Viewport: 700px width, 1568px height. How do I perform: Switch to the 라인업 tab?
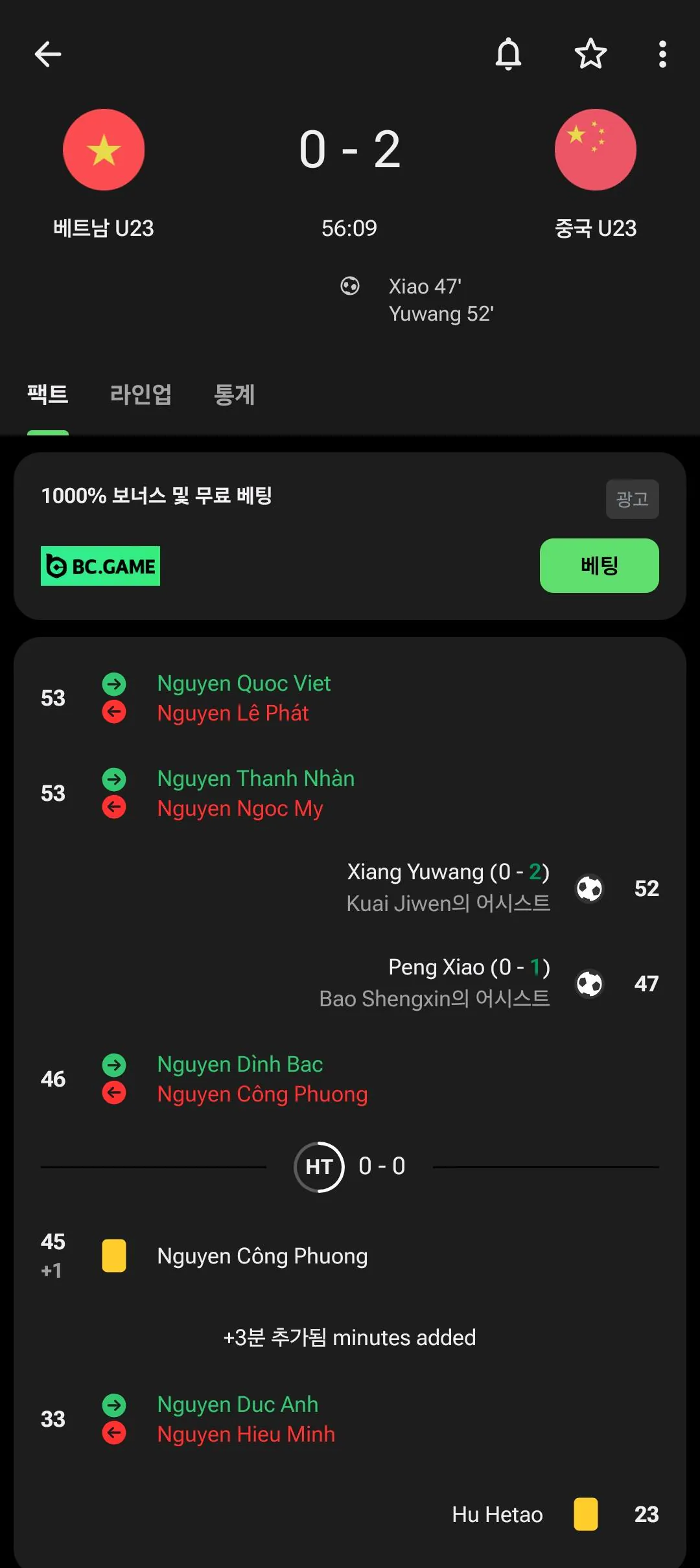pos(141,394)
